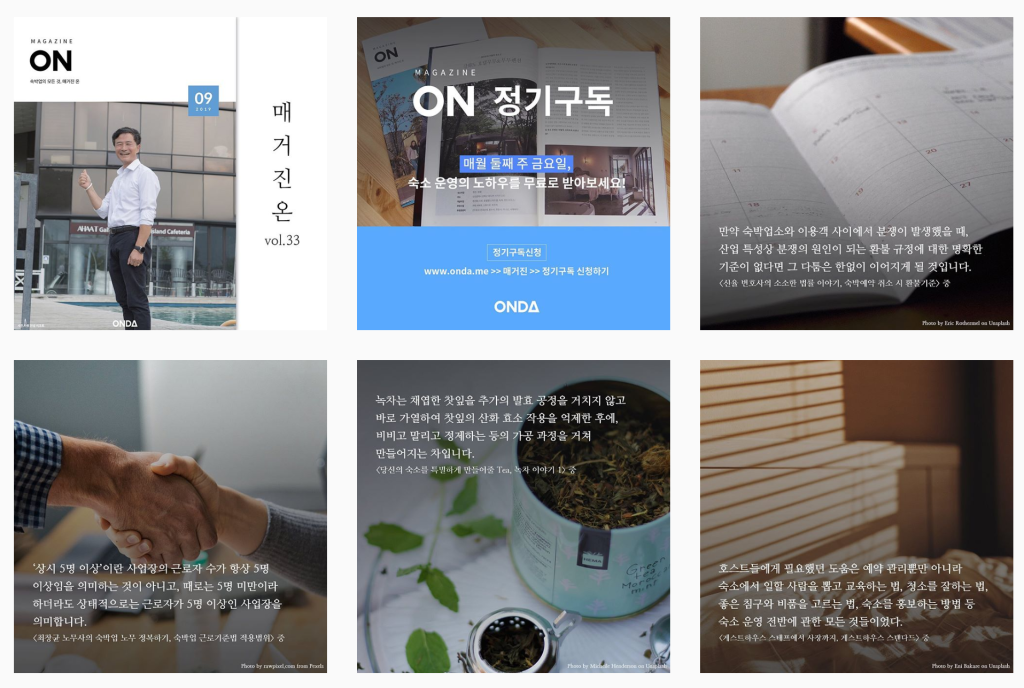This screenshot has width=1024, height=688.
Task: Open the Magazine ON vol.33 cover post
Action: 170,173
